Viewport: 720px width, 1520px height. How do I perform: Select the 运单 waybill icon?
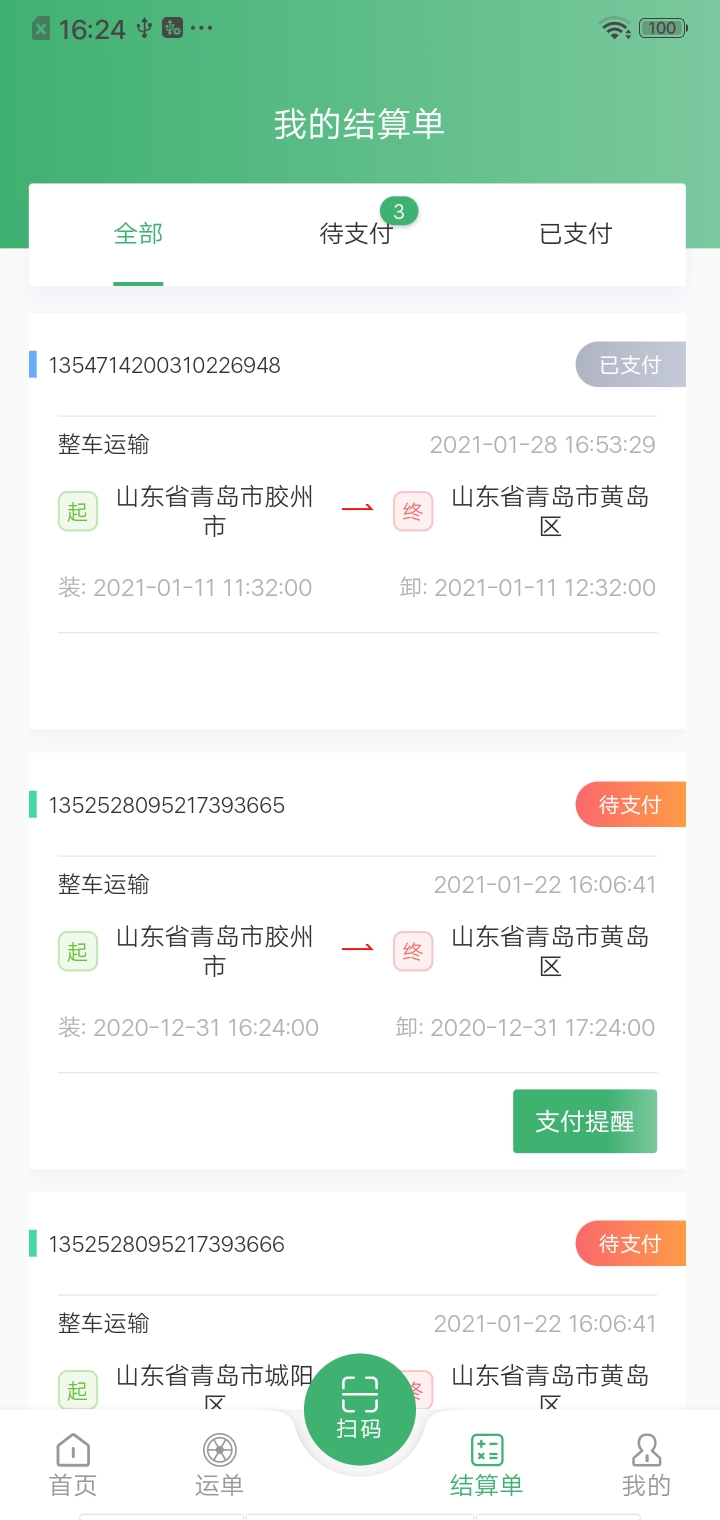(x=218, y=1460)
